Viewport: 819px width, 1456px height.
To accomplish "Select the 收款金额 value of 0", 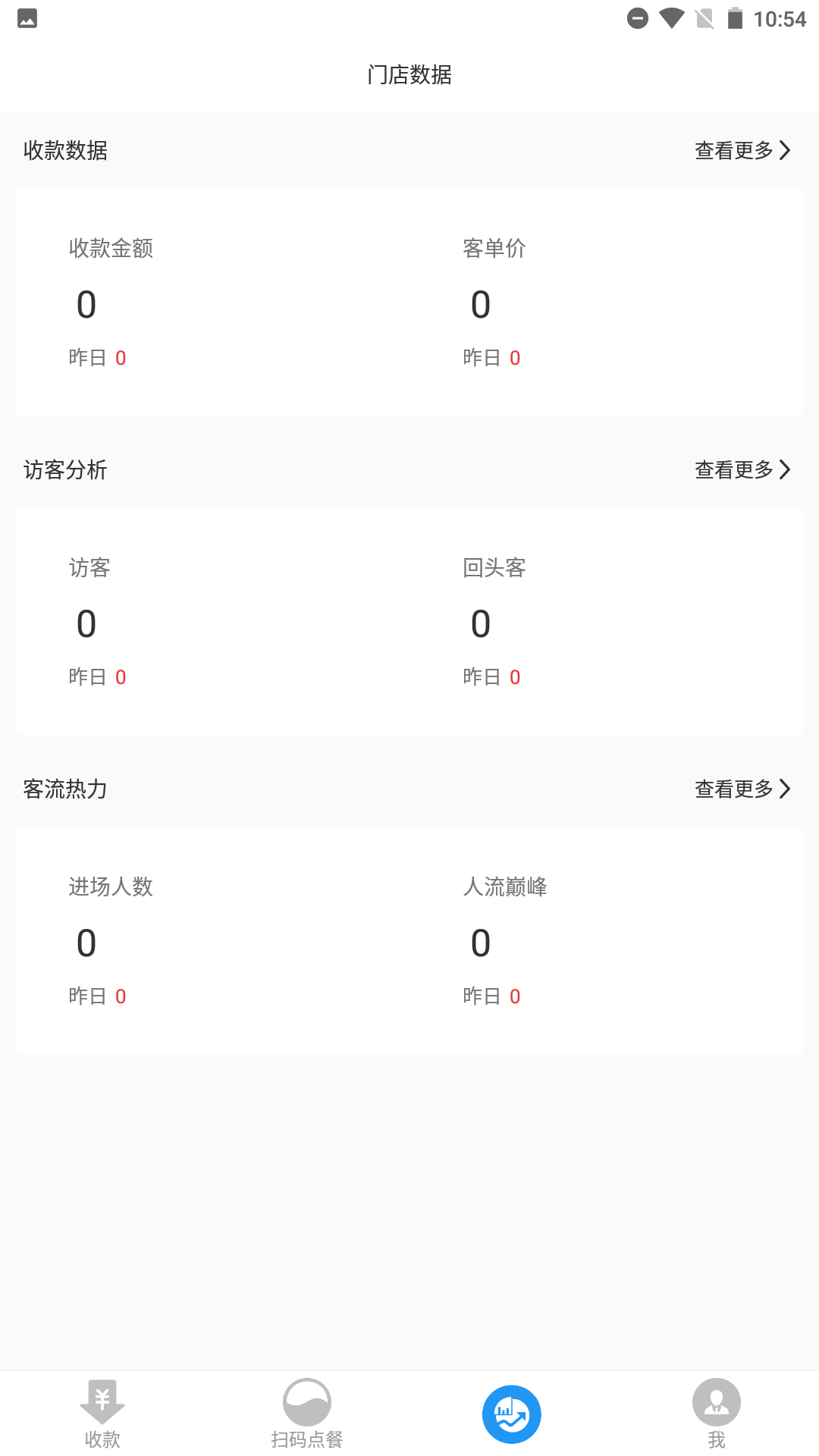I will coord(86,303).
